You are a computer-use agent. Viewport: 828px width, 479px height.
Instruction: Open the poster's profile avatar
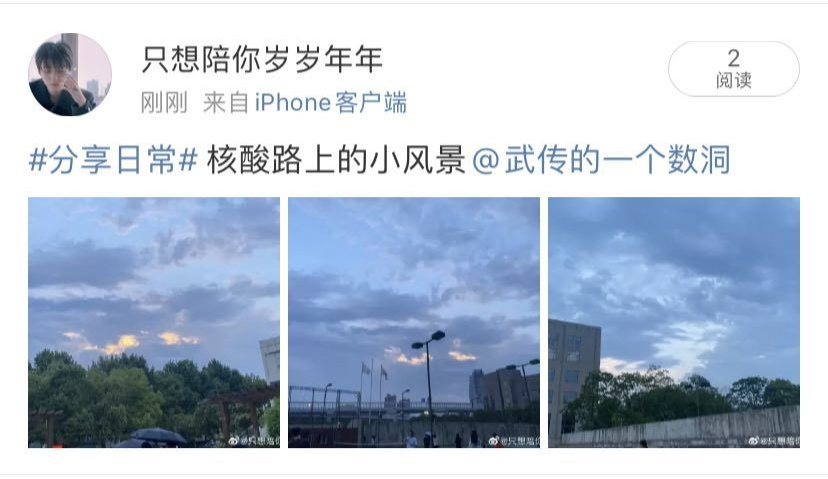coord(69,75)
